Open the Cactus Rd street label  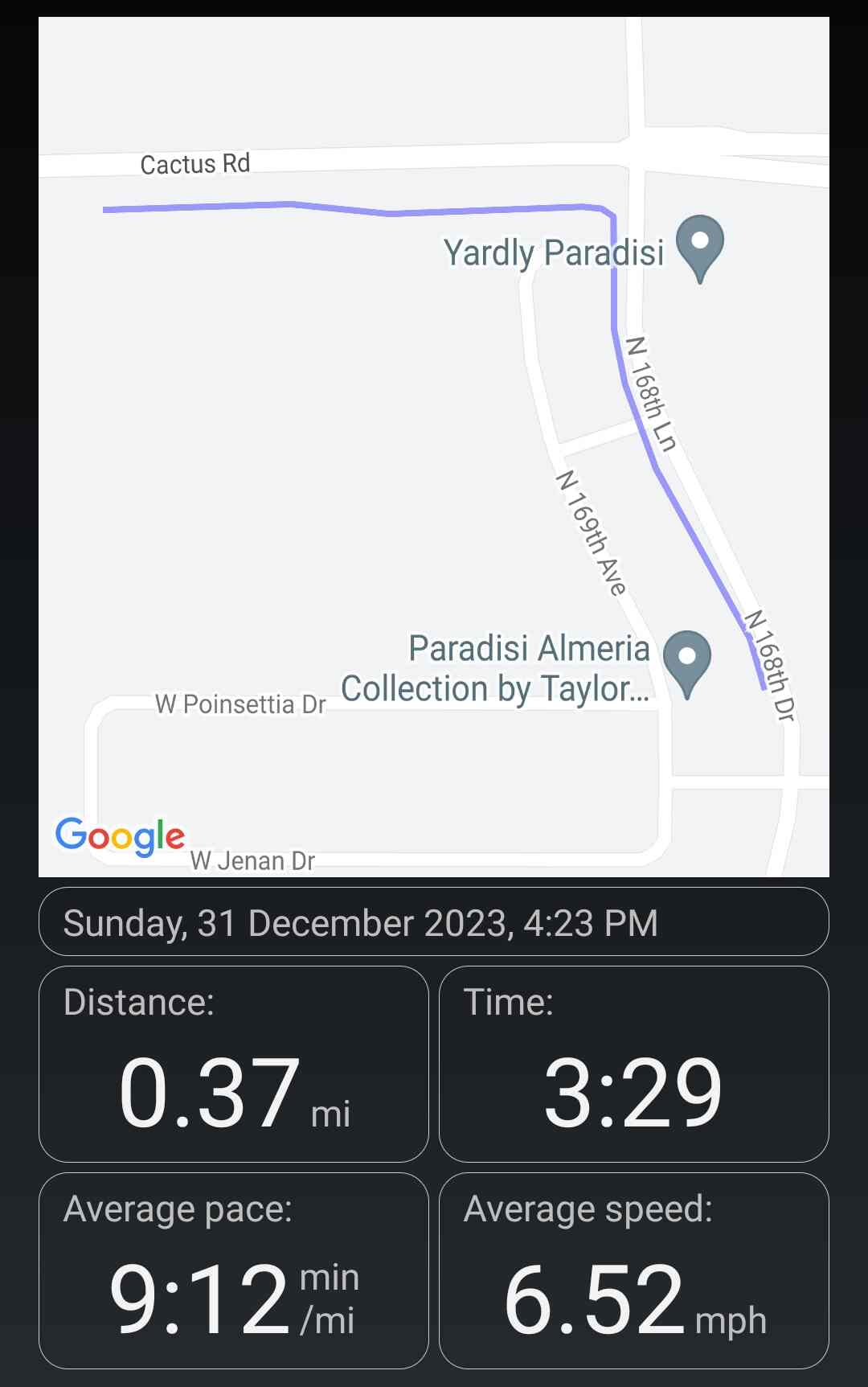point(195,163)
